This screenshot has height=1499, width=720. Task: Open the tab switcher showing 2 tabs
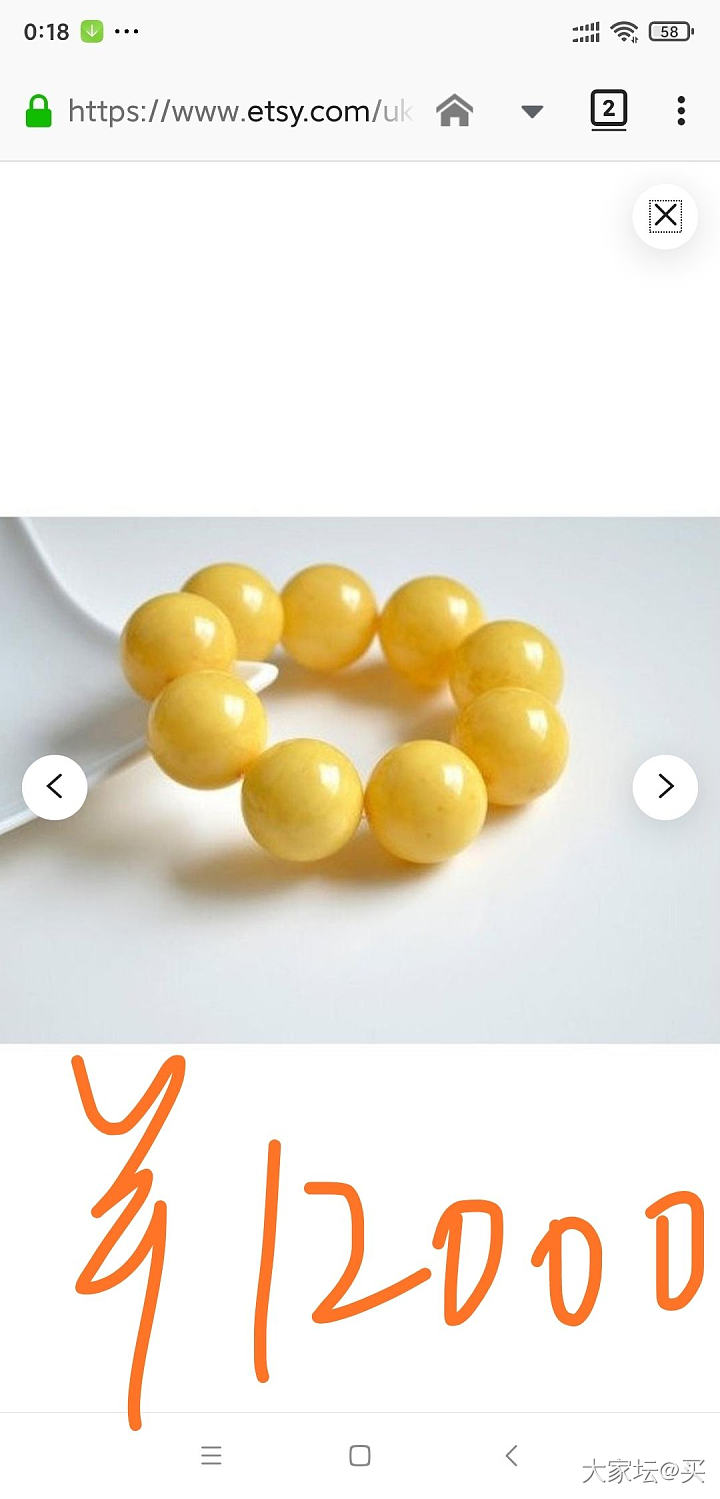[x=608, y=109]
